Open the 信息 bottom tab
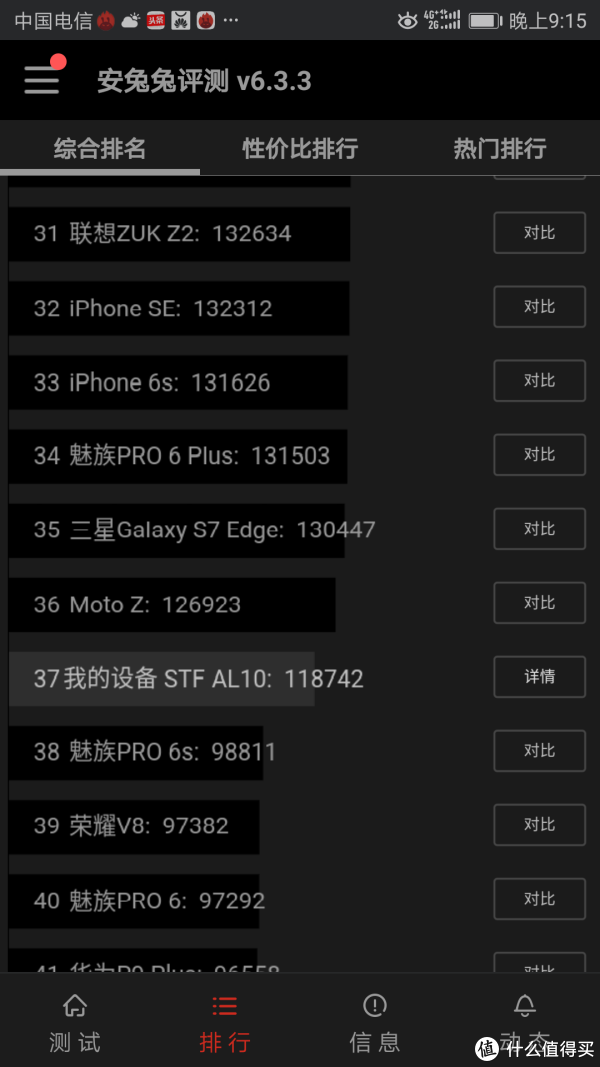The image size is (600, 1067). [x=375, y=1023]
